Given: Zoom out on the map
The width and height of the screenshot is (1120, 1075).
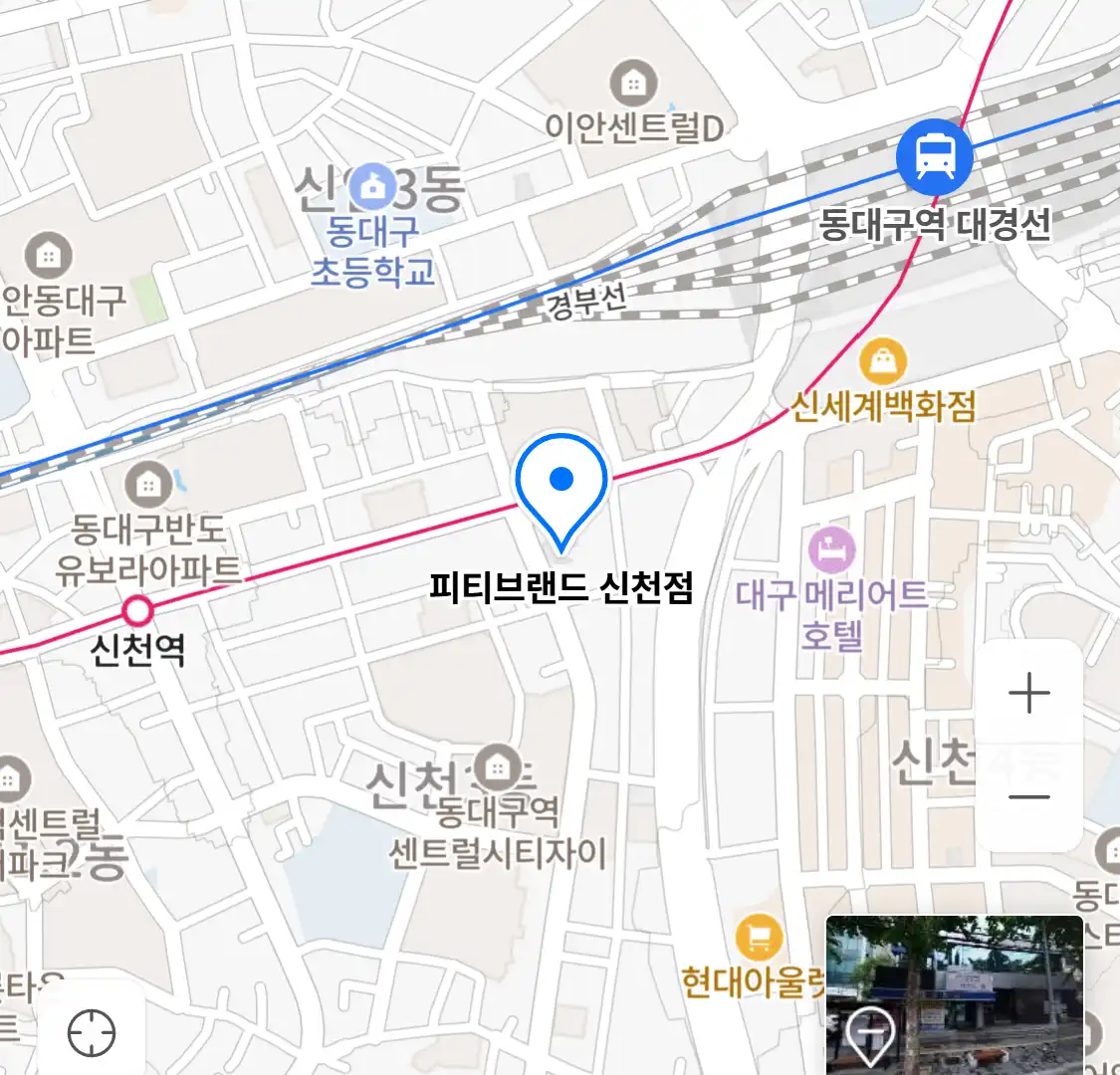Looking at the screenshot, I should point(1029,797).
